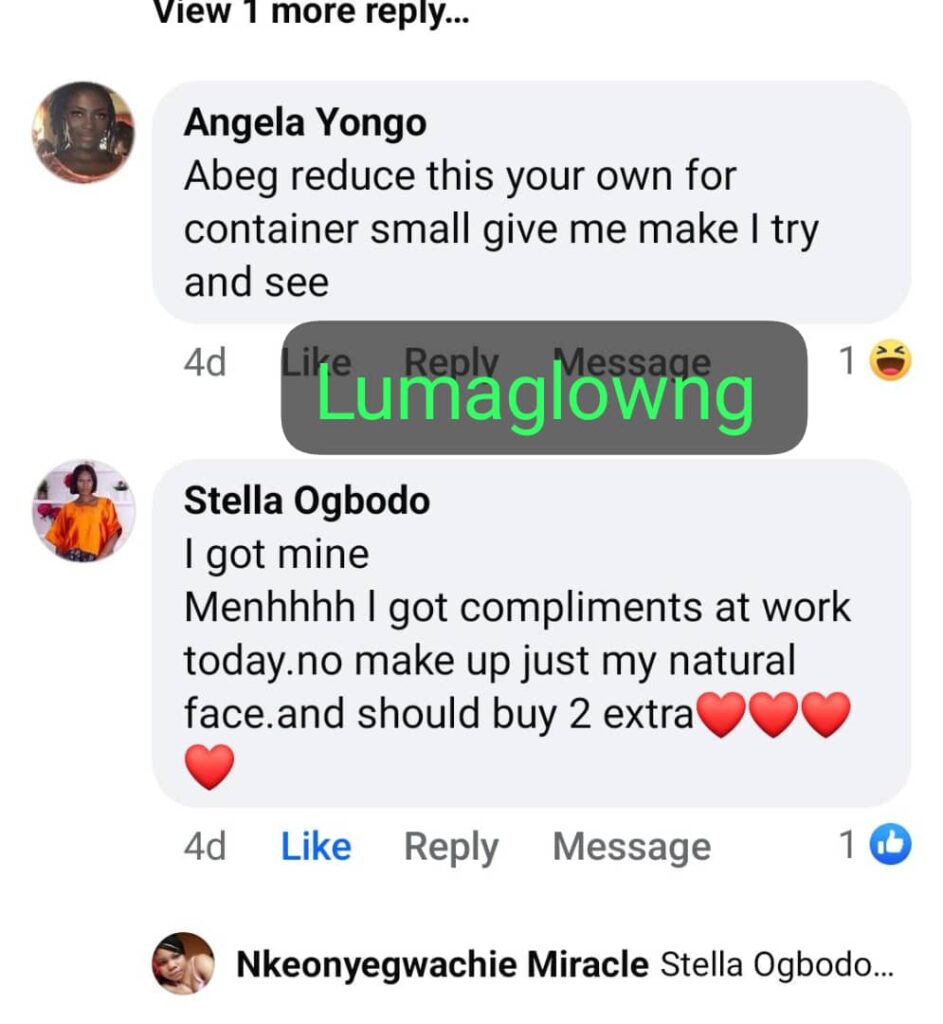This screenshot has height=1024, width=943.
Task: Message Stella Ogbodo from her comment
Action: click(x=631, y=847)
